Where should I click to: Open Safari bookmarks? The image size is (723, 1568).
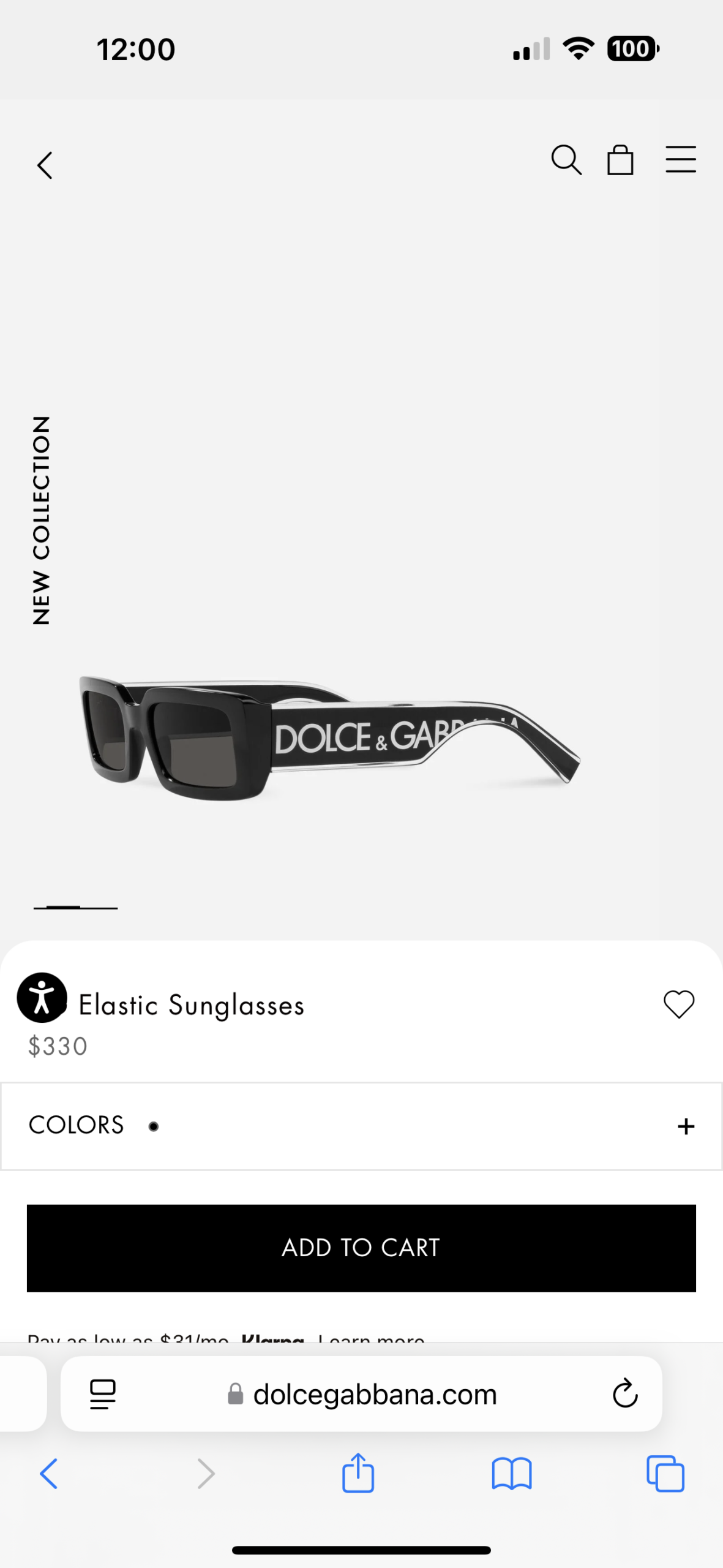[511, 1473]
